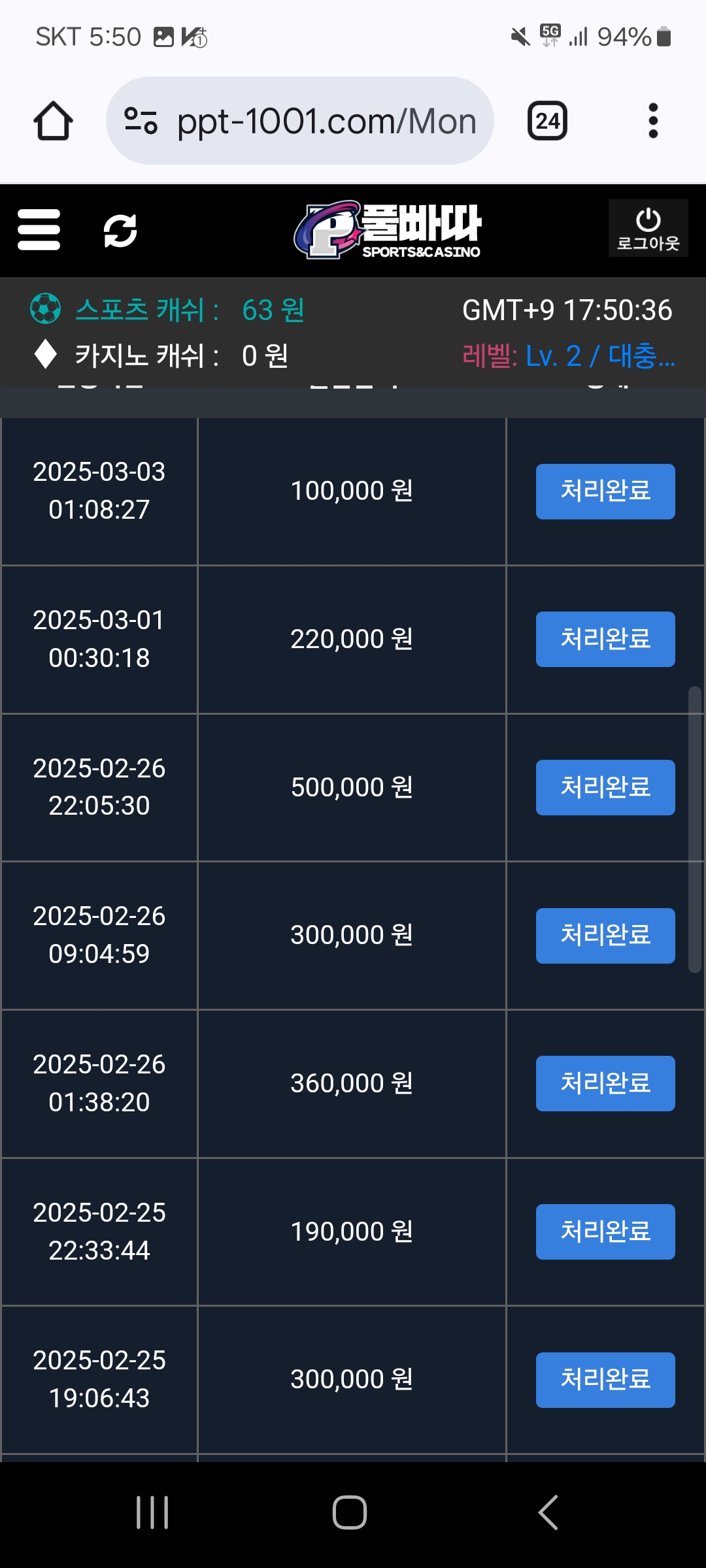Open the hamburger menu
Screen dimensions: 706x1568
(39, 230)
